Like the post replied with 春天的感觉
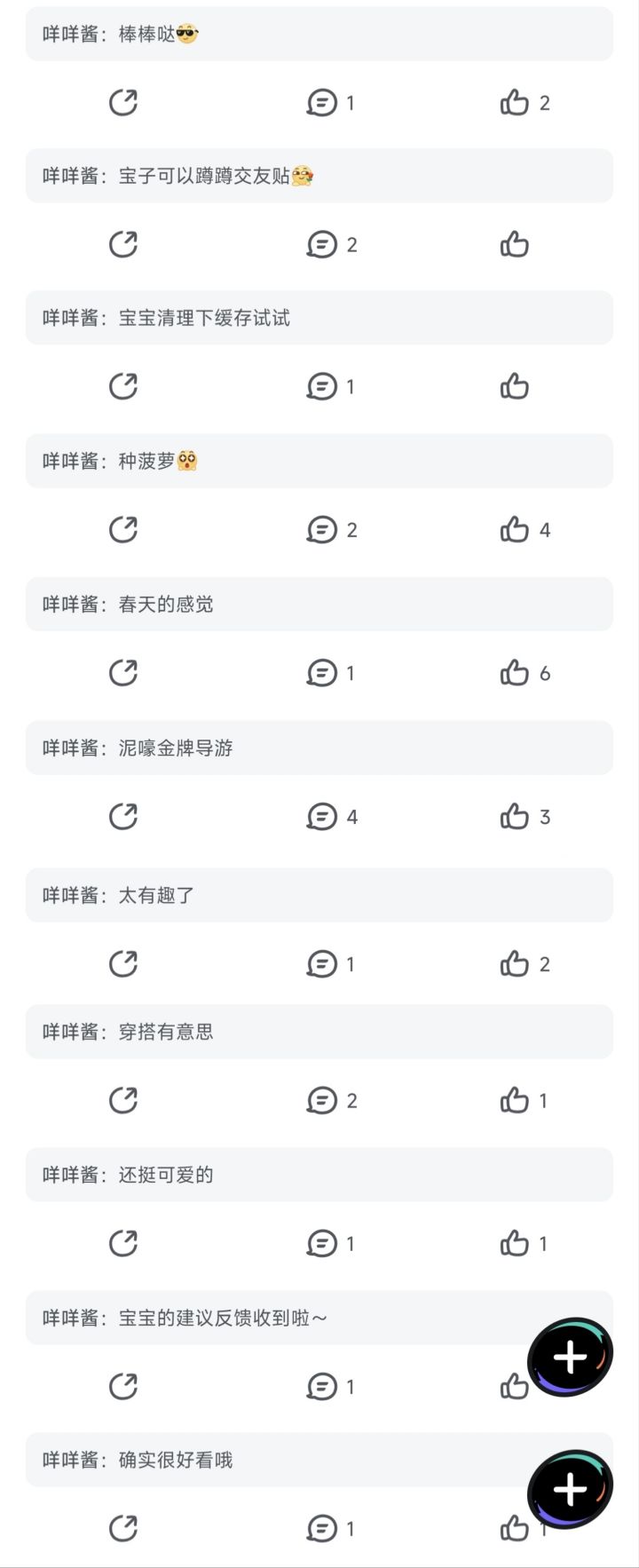Image resolution: width=639 pixels, height=1568 pixels. [x=515, y=673]
